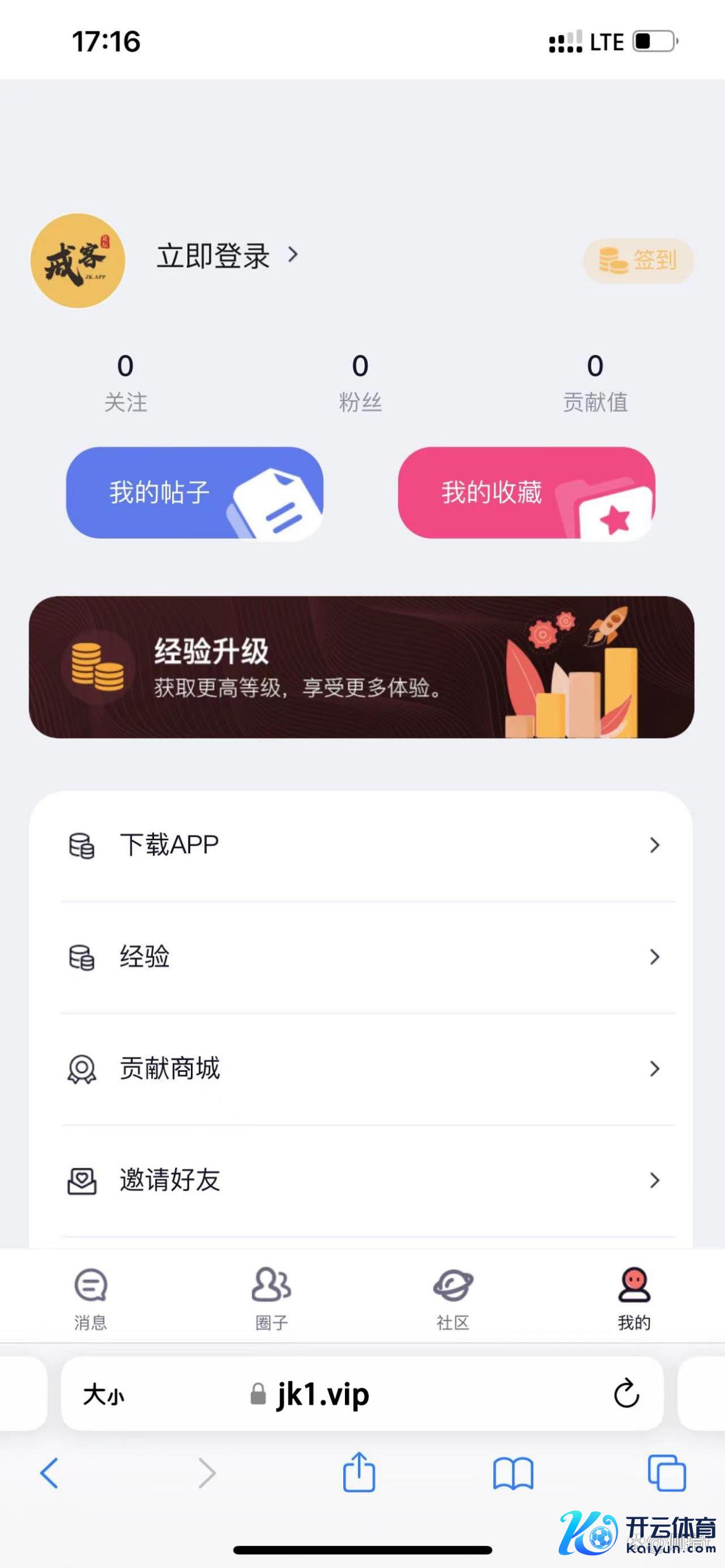Tap the jk1.vip address bar

click(323, 1394)
